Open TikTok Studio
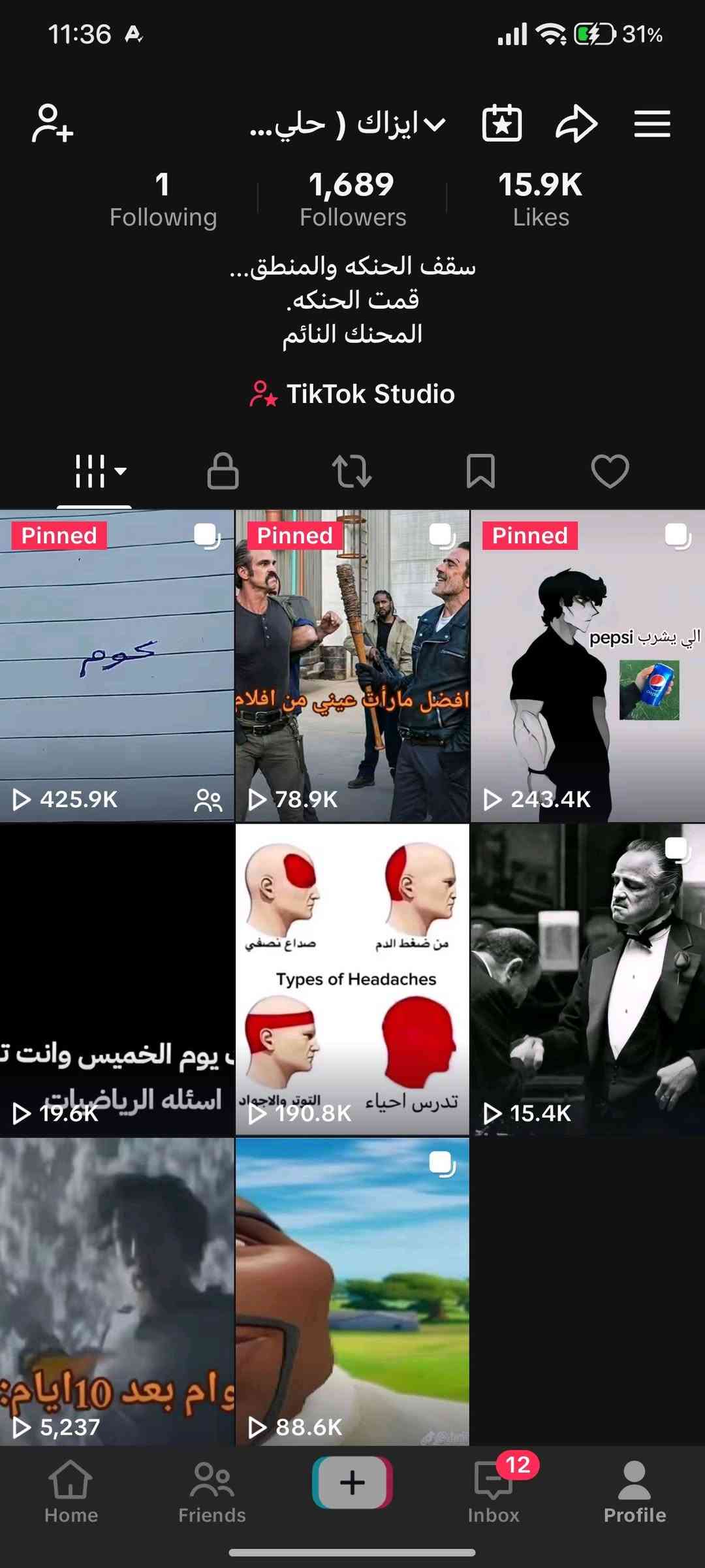This screenshot has height=1568, width=705. [352, 394]
